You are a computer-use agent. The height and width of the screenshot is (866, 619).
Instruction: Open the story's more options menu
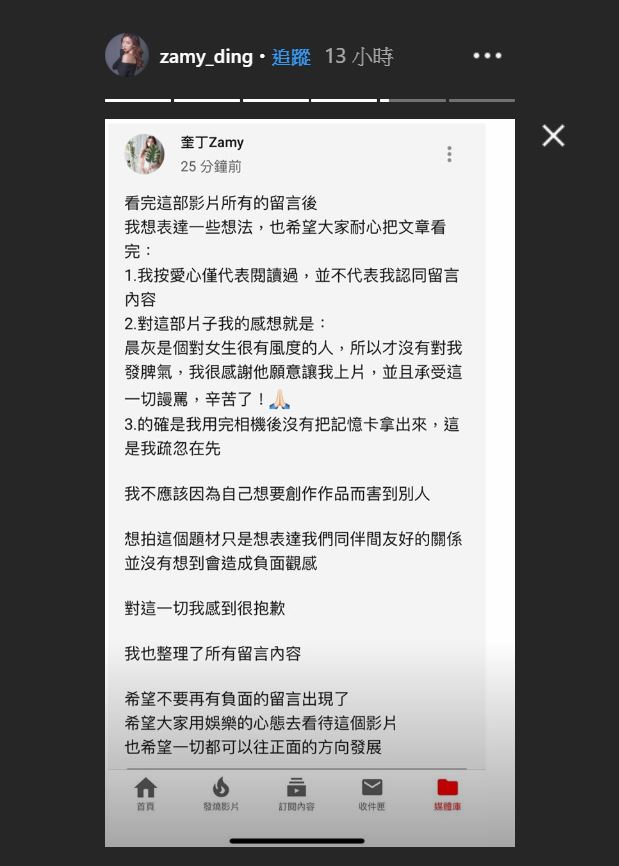click(x=487, y=56)
